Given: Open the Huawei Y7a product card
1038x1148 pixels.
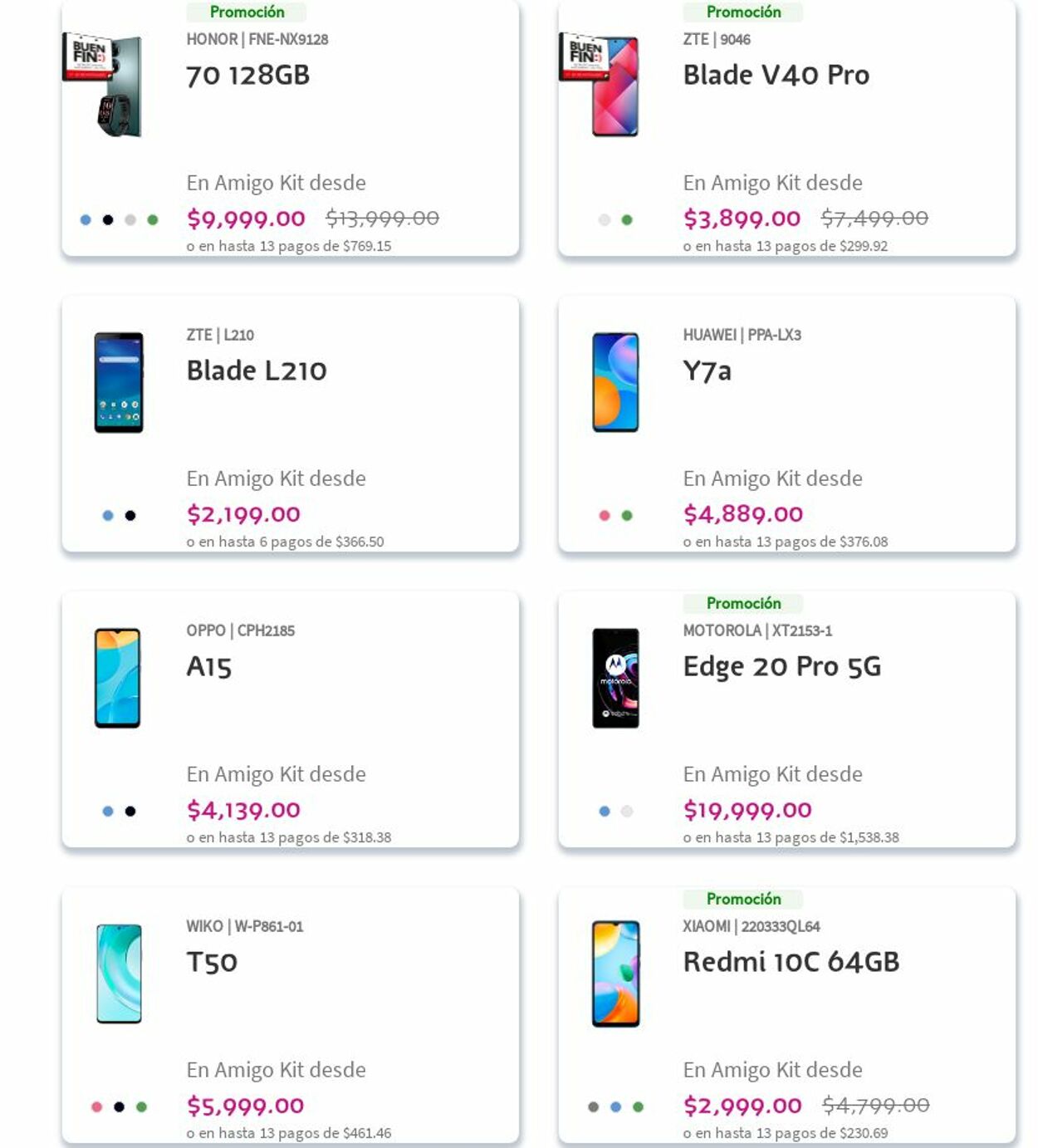Looking at the screenshot, I should (x=707, y=371).
